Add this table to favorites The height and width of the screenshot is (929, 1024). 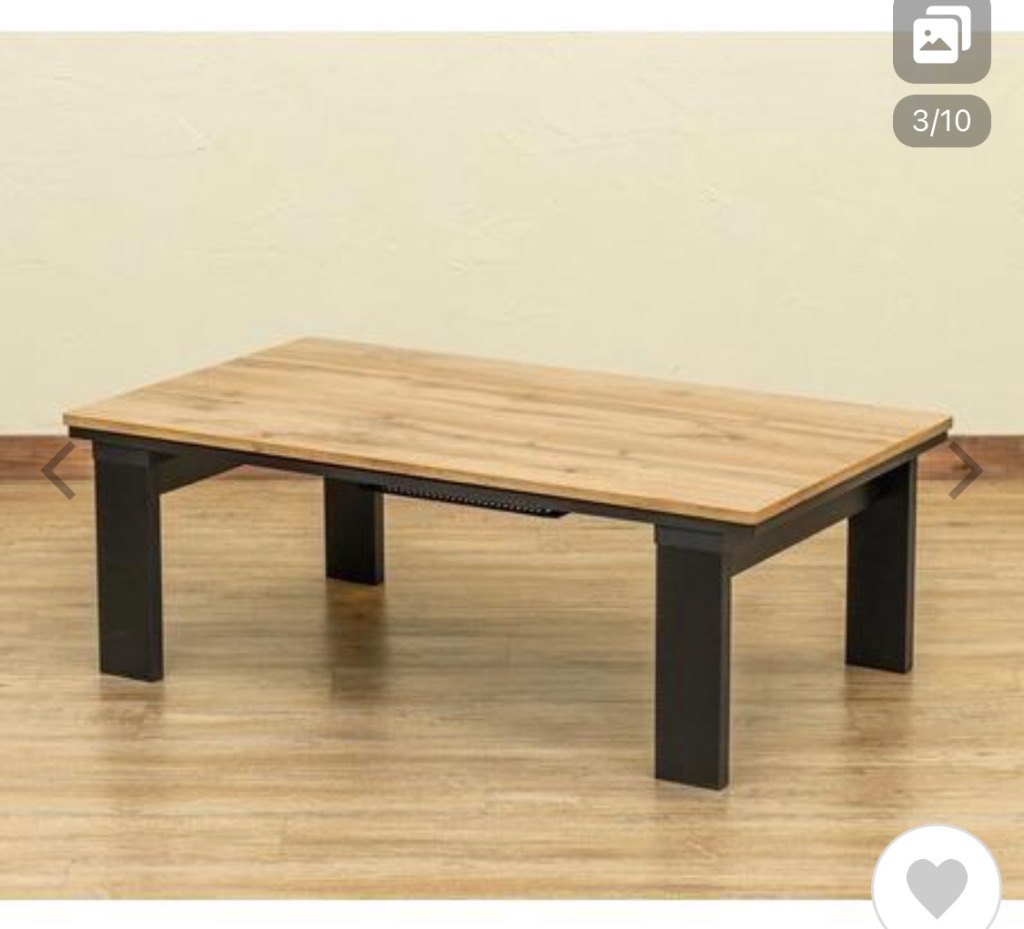click(936, 885)
